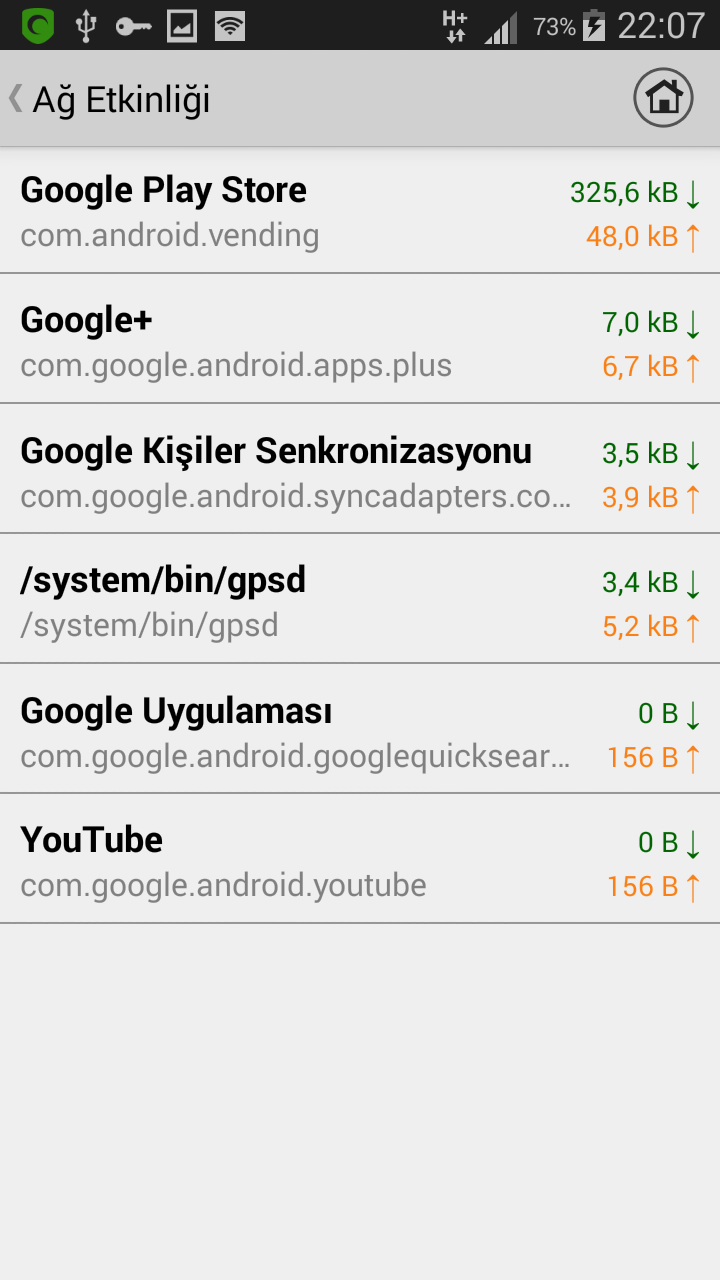This screenshot has height=1280, width=720.
Task: Open Google Play Store network details
Action: (360, 211)
